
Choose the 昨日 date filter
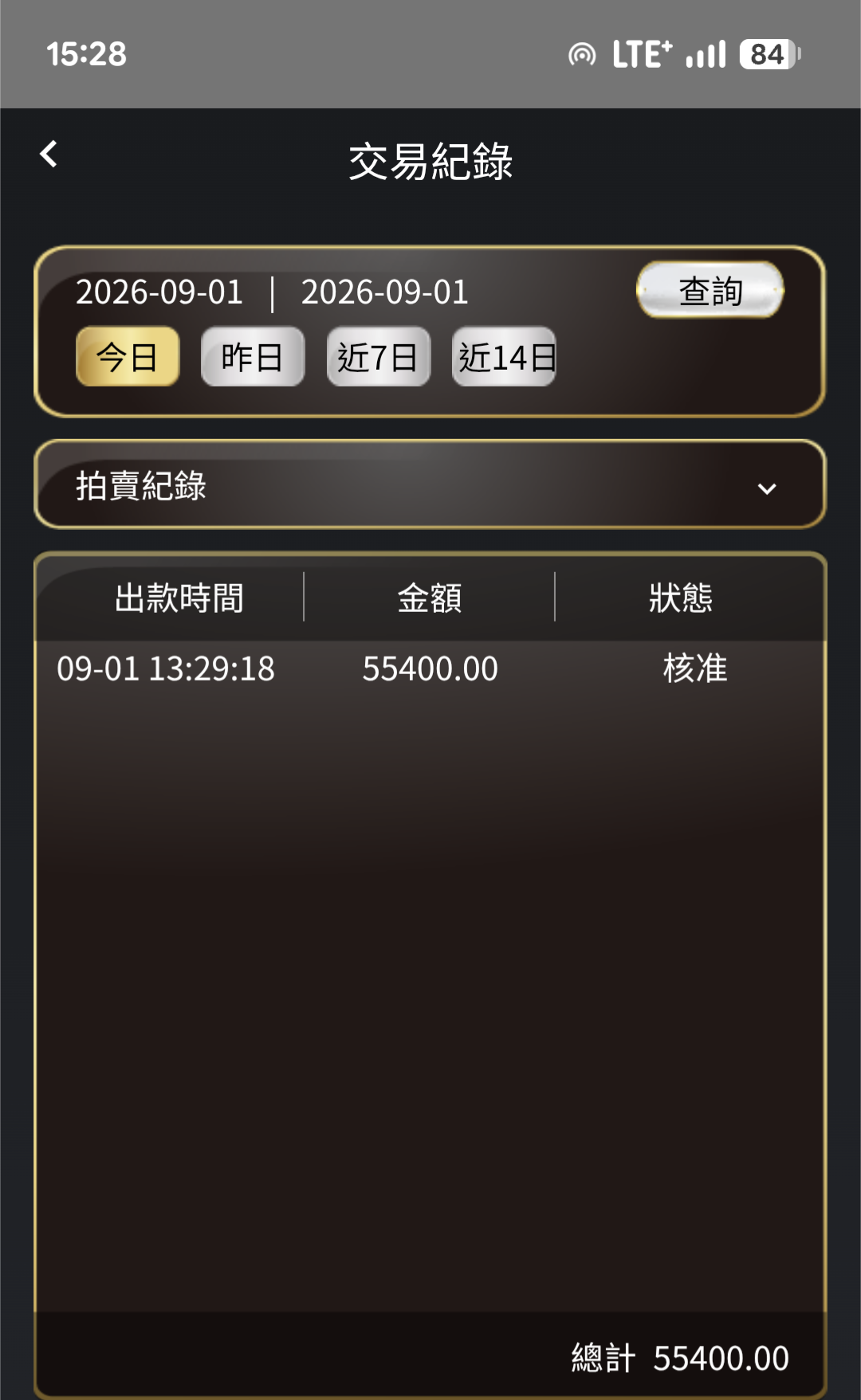tap(253, 356)
